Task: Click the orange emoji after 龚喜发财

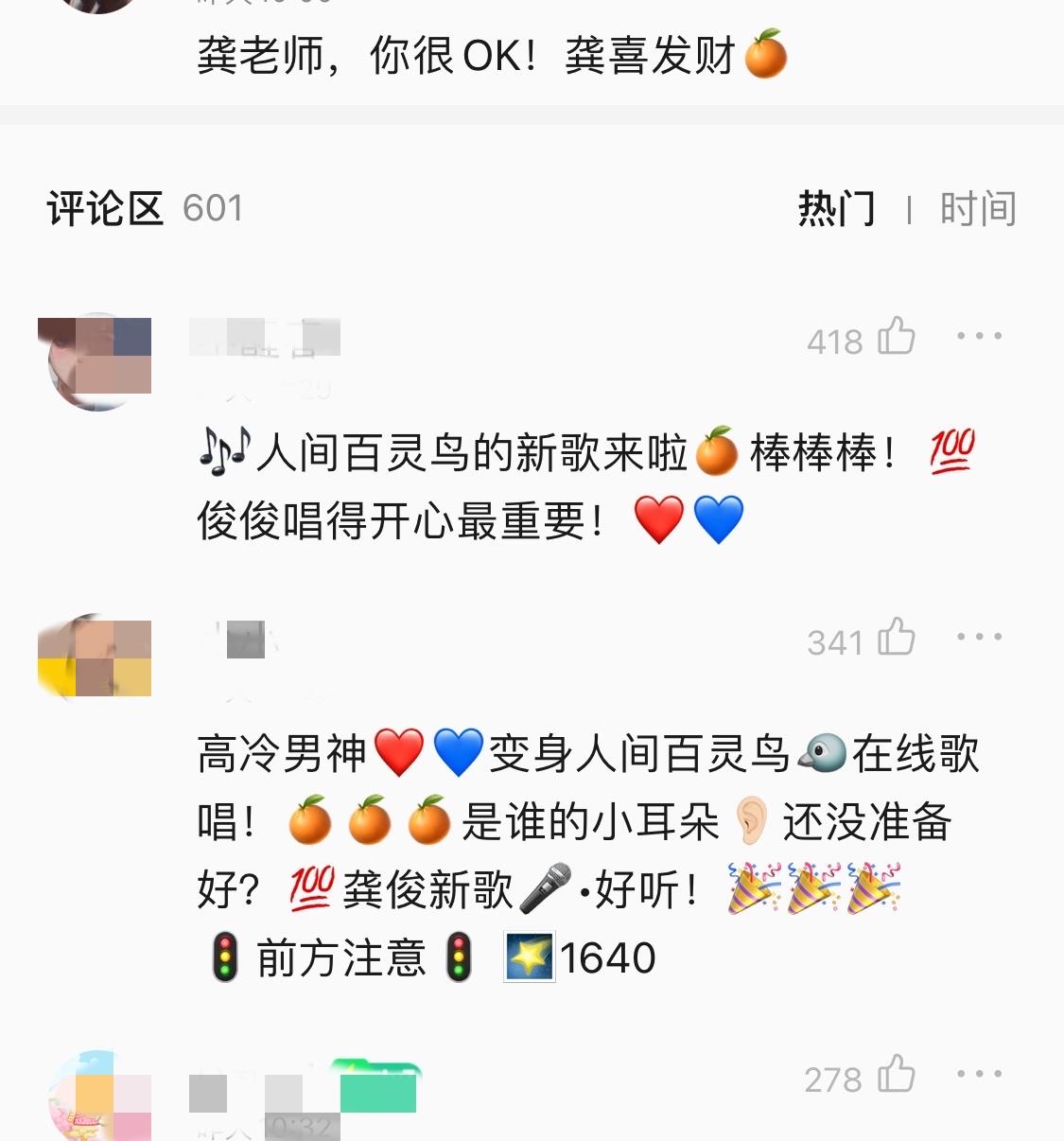Action: click(768, 54)
